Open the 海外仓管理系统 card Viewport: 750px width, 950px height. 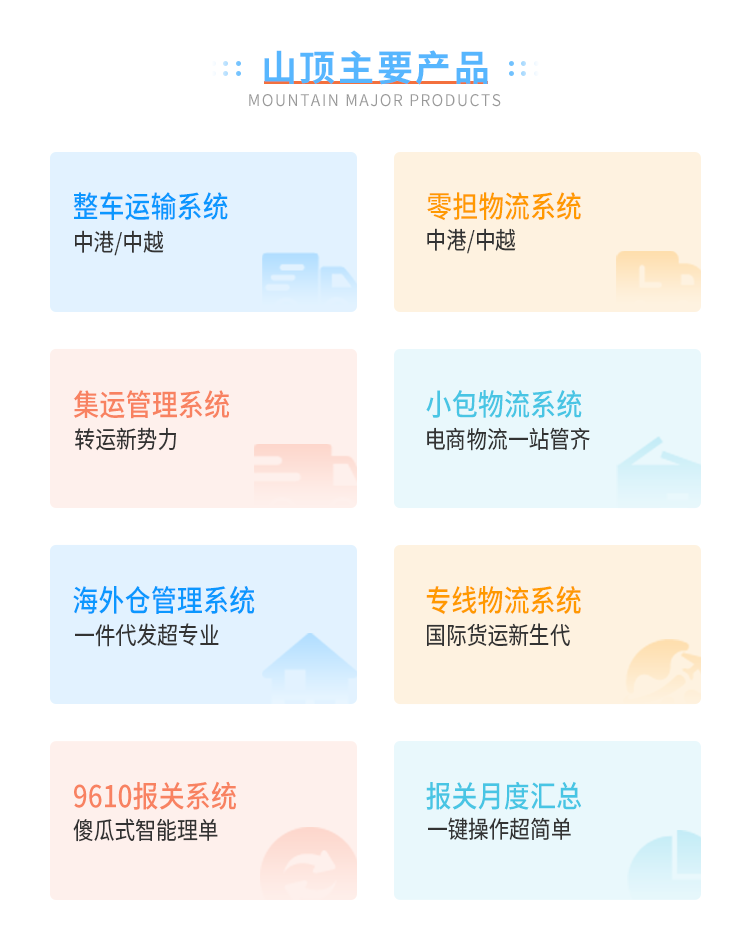pyautogui.click(x=203, y=624)
